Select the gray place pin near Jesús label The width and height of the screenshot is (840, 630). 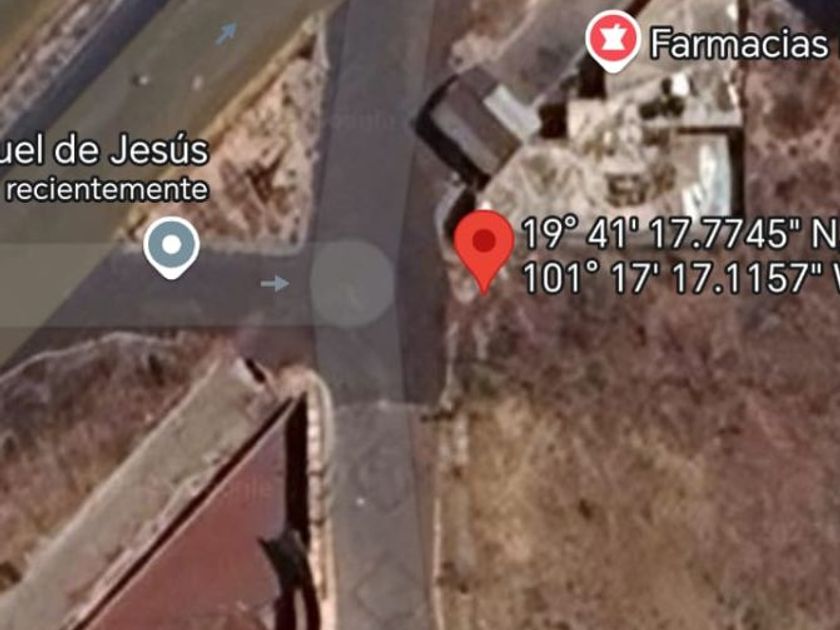click(171, 248)
